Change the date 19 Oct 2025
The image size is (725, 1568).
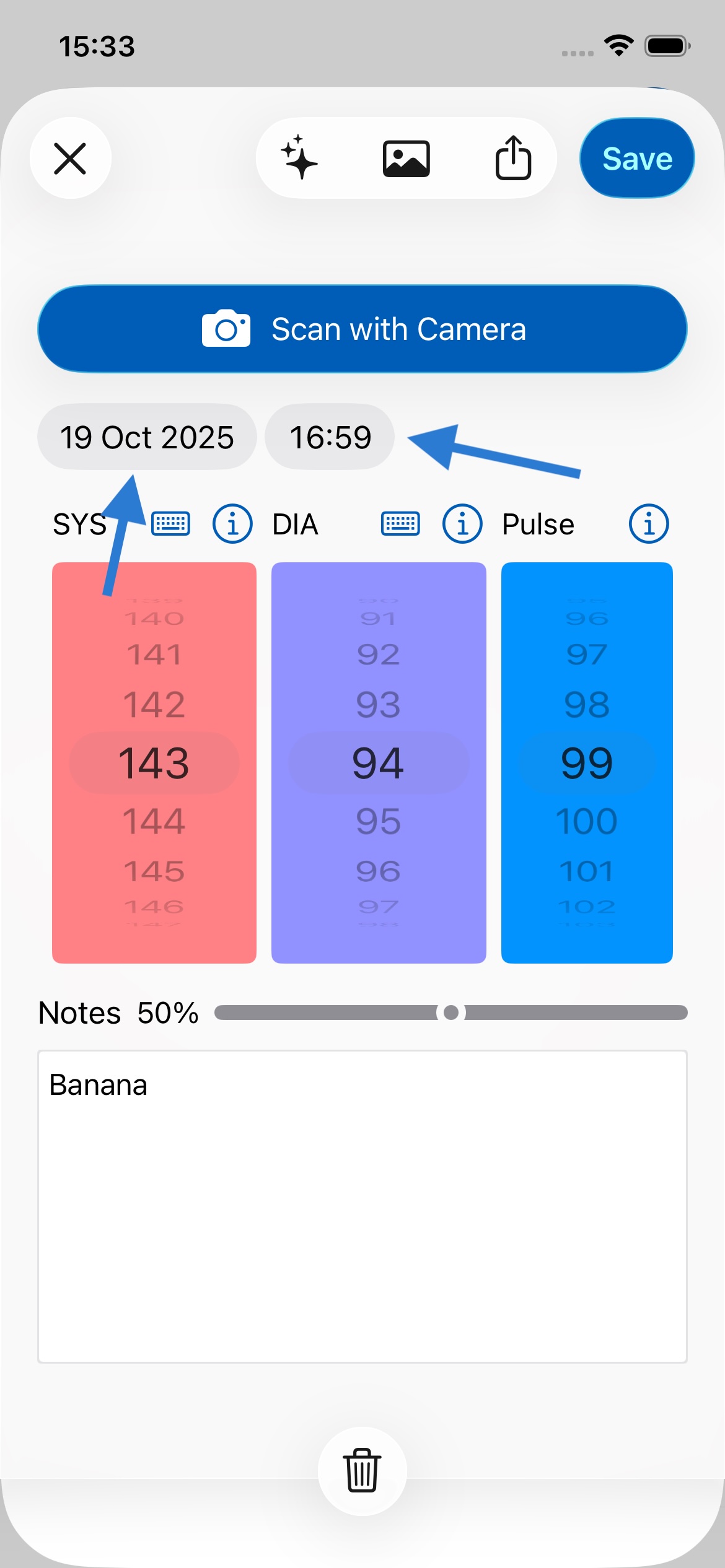[x=147, y=437]
